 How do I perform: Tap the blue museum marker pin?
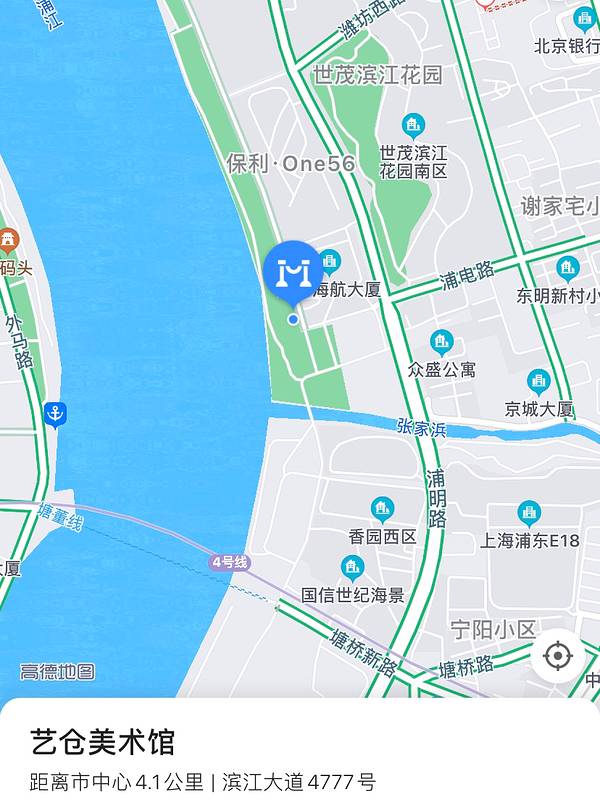coord(293,271)
